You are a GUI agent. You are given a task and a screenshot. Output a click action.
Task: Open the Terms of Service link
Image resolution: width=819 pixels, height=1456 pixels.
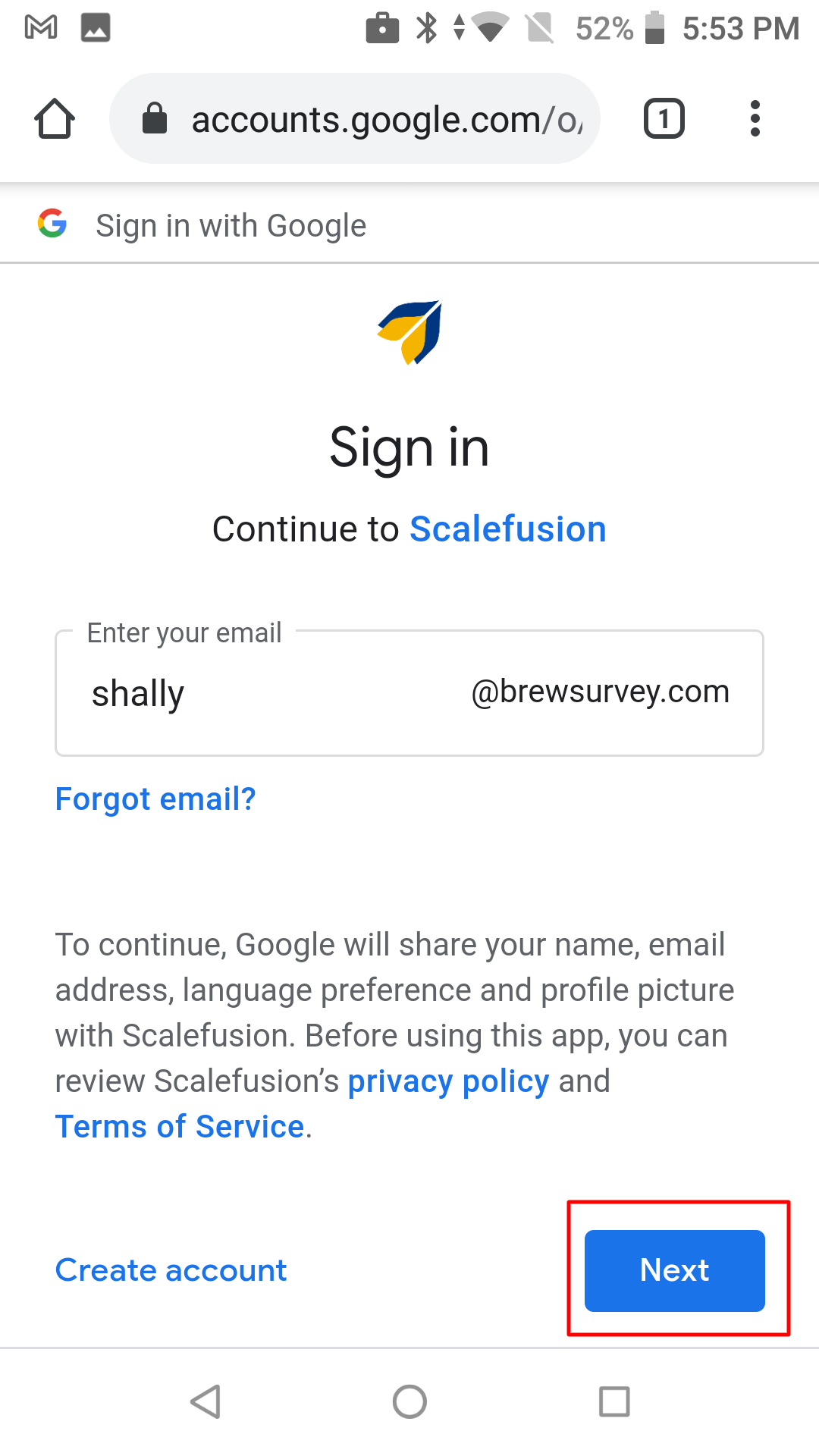coord(180,1127)
